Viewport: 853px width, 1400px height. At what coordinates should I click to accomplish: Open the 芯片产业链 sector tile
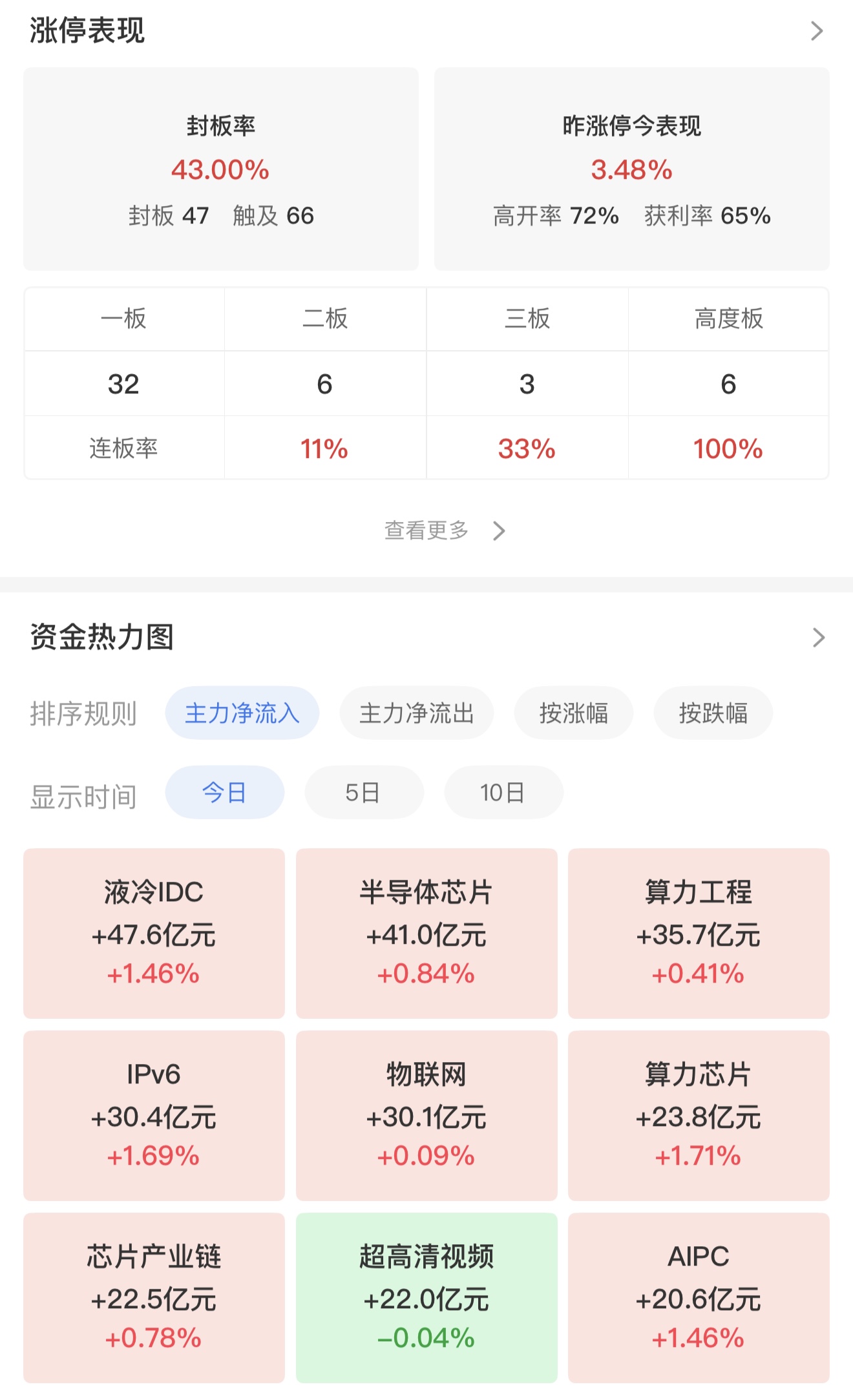(154, 1297)
